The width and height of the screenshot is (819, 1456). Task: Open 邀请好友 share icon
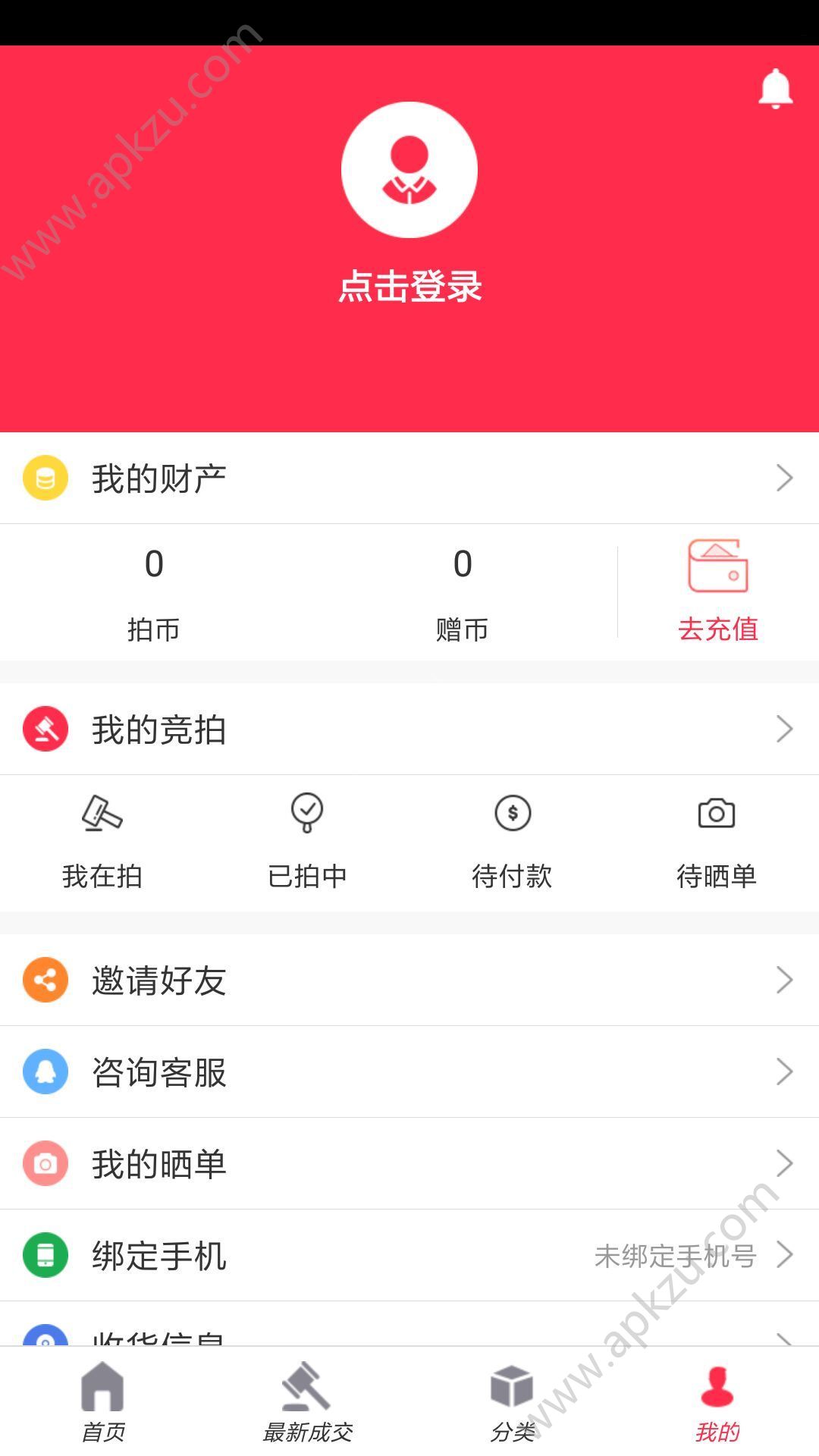[45, 981]
